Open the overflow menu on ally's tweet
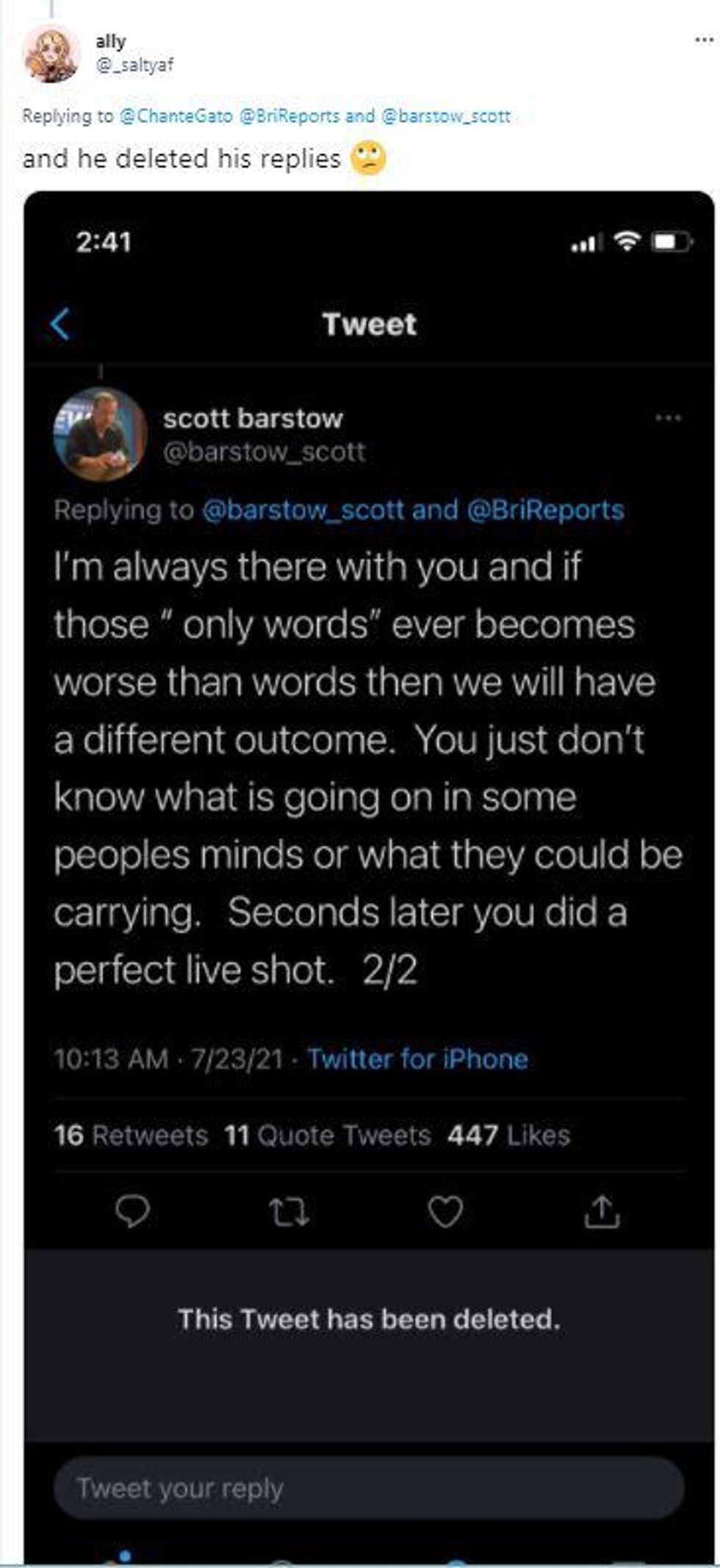This screenshot has height=1568, width=720. pyautogui.click(x=703, y=40)
